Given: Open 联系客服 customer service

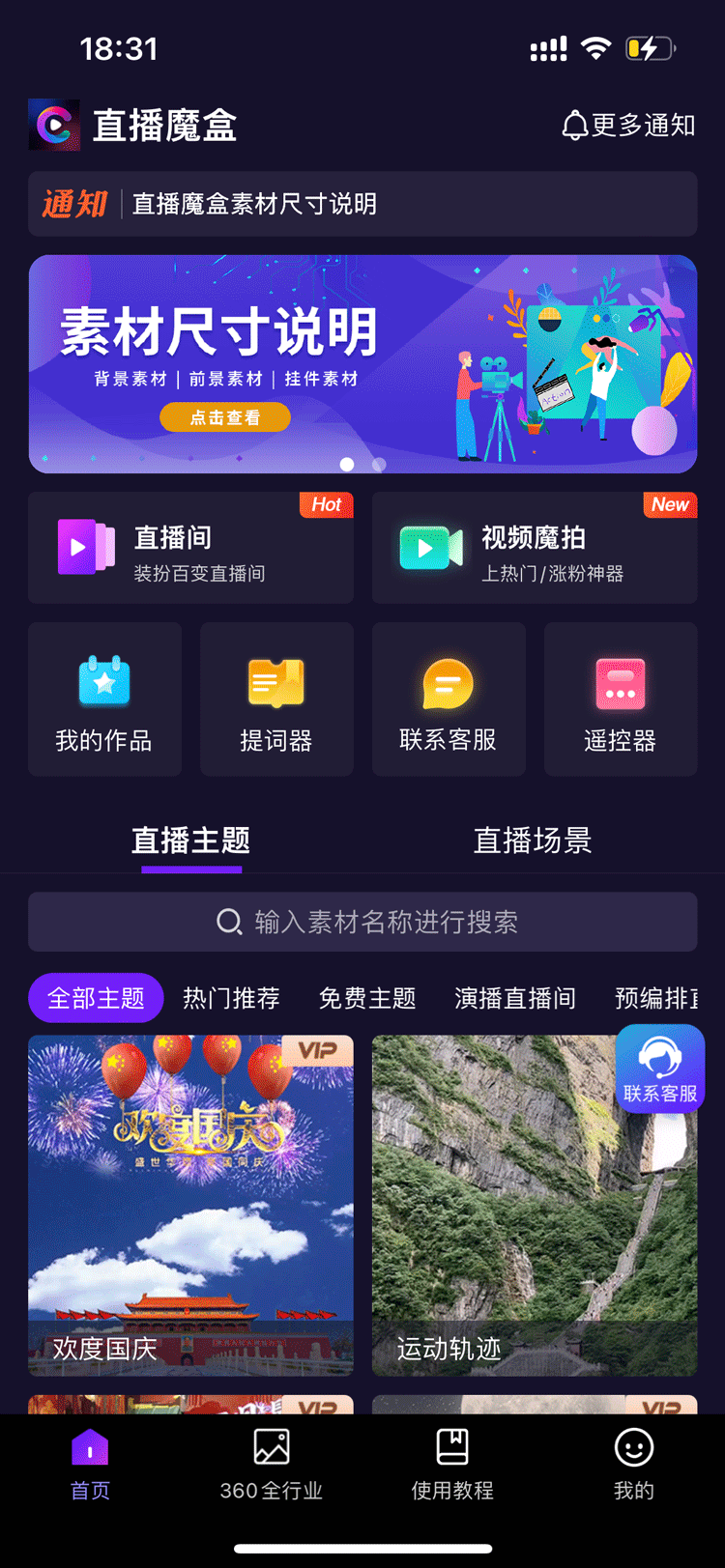Looking at the screenshot, I should tap(449, 698).
